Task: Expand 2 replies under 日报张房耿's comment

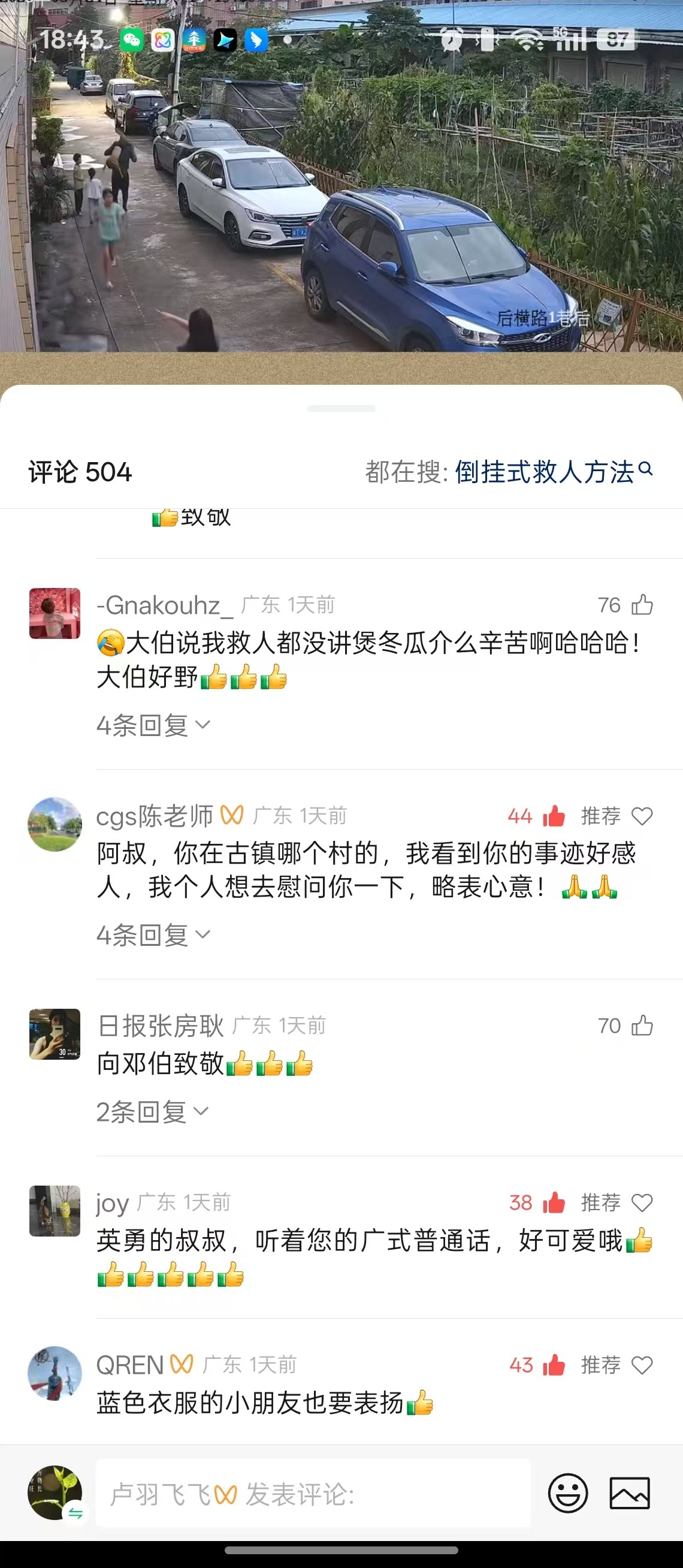Action: tap(152, 1112)
